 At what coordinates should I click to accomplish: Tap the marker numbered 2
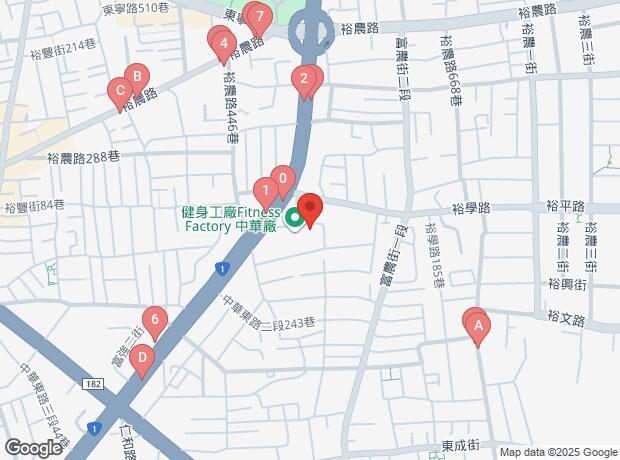point(304,80)
